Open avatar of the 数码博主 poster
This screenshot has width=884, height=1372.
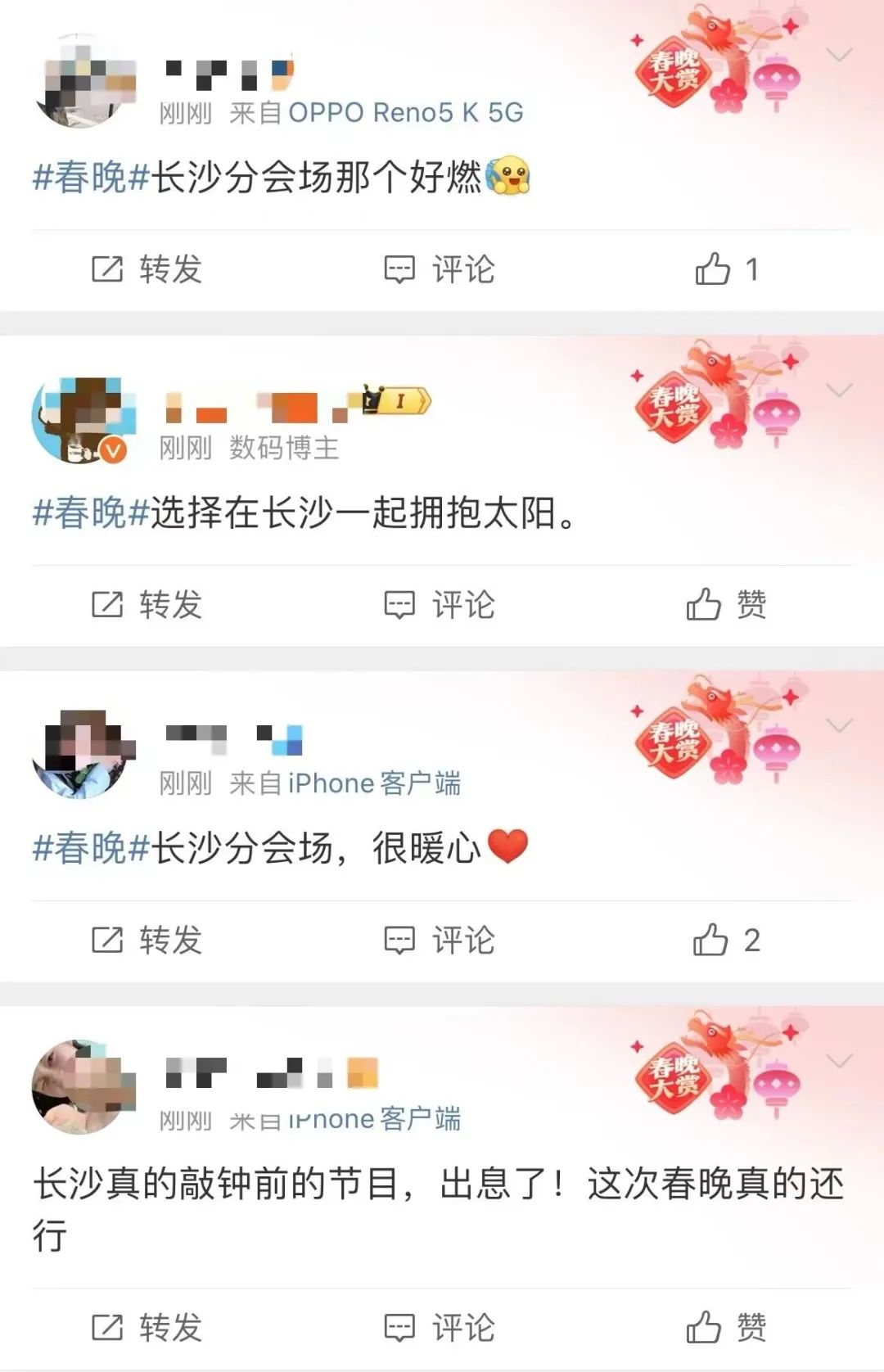(80, 420)
